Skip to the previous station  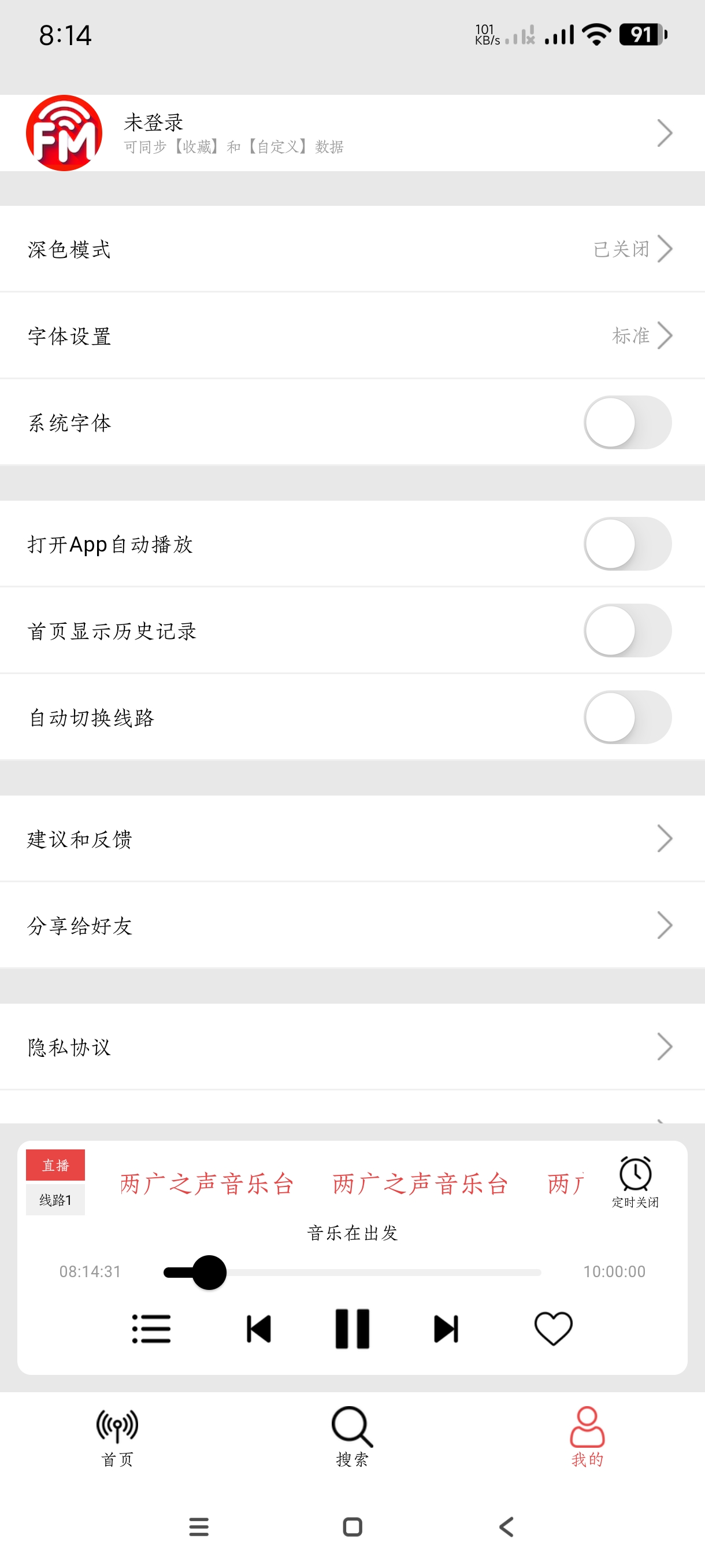point(258,1328)
